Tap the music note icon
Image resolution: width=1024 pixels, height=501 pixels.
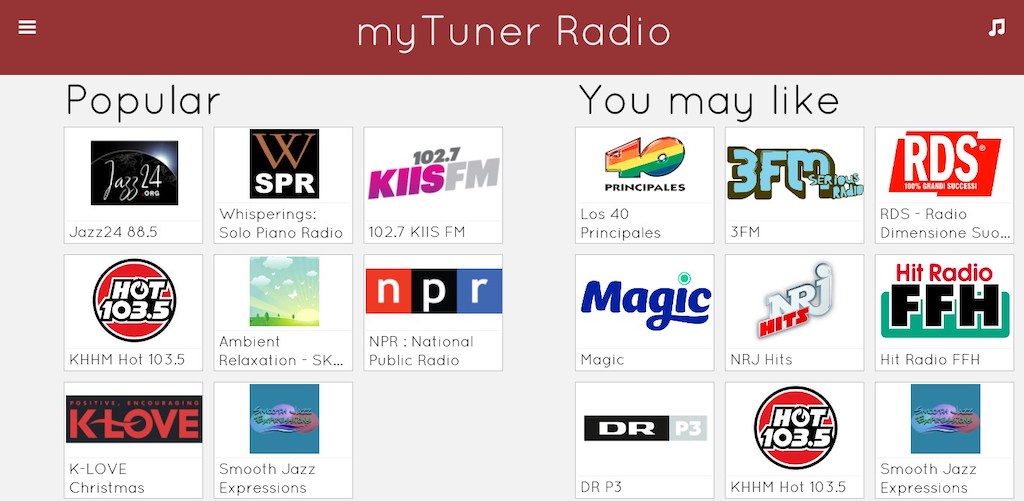tap(996, 28)
